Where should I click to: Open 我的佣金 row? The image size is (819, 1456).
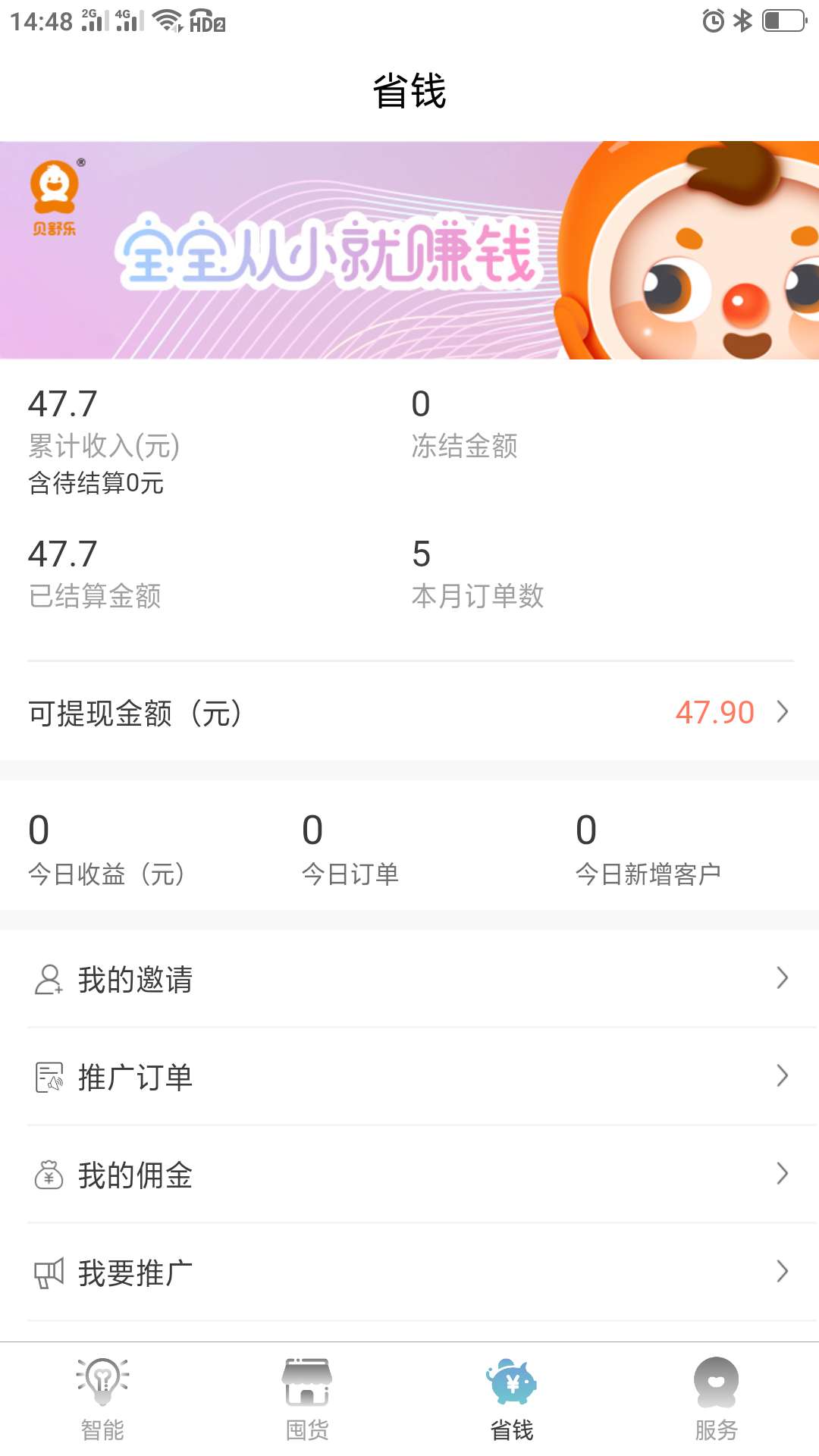point(409,1175)
